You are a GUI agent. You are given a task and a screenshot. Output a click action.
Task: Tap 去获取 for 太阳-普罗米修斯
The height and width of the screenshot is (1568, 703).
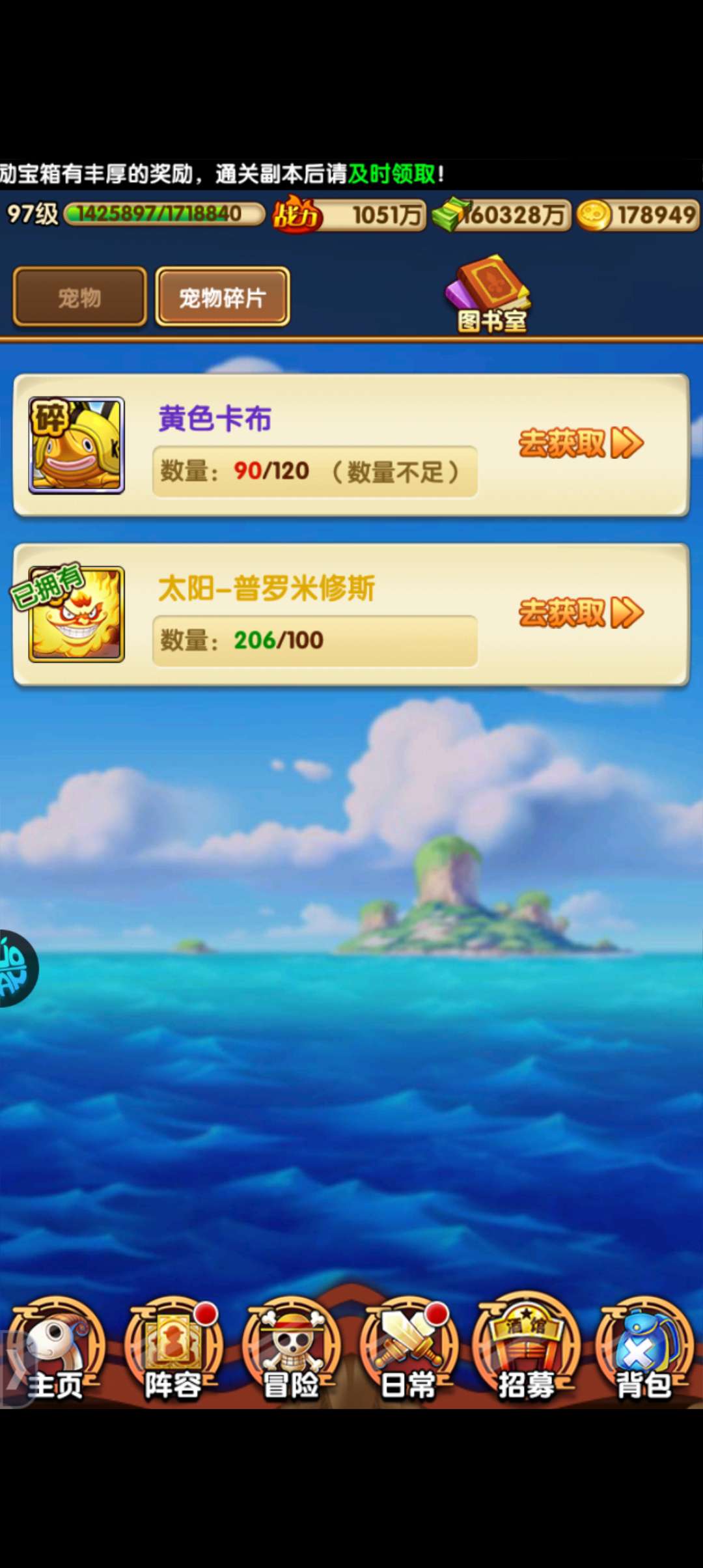click(x=581, y=613)
